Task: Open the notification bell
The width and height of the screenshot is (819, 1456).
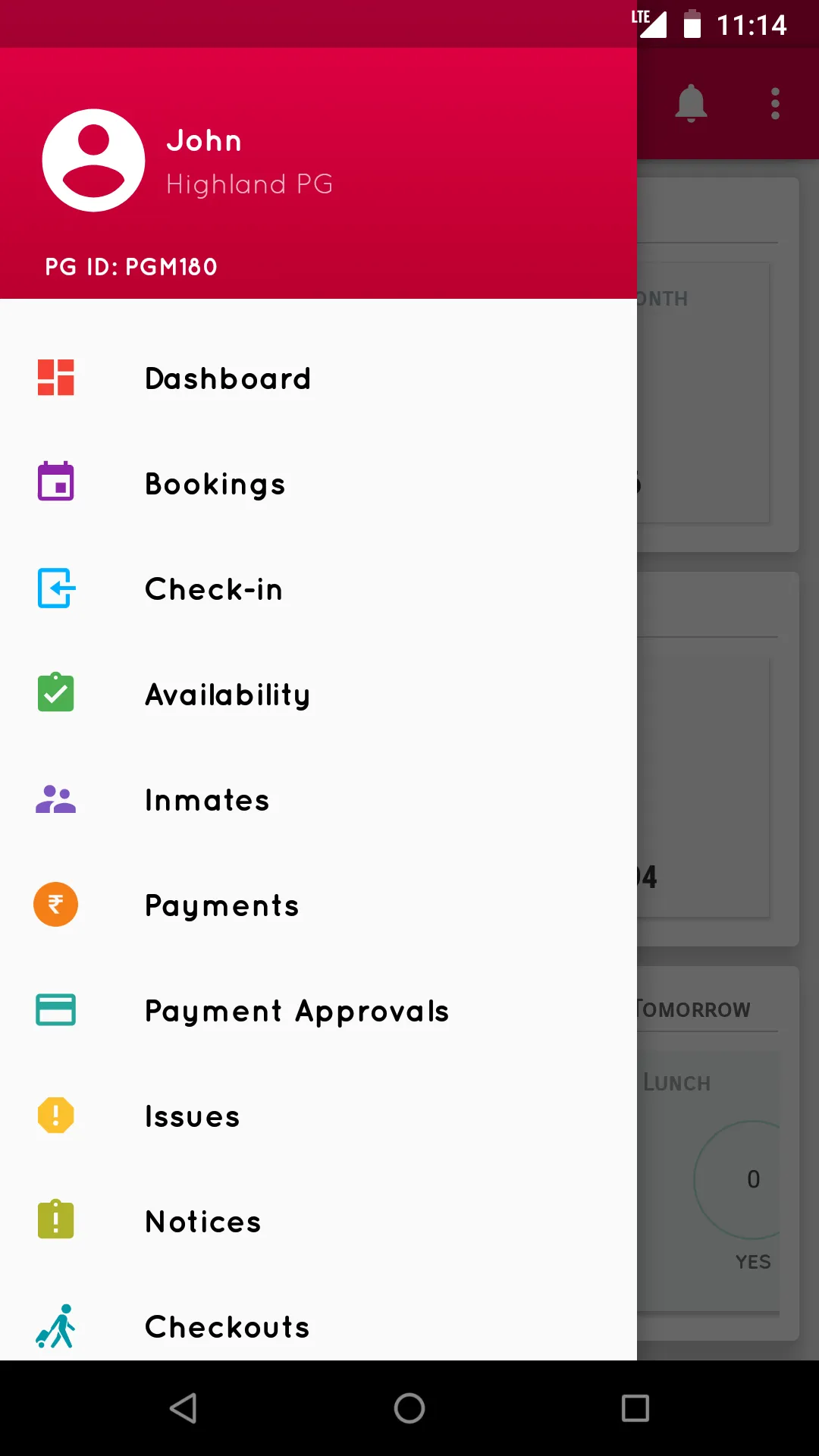Action: tap(691, 103)
